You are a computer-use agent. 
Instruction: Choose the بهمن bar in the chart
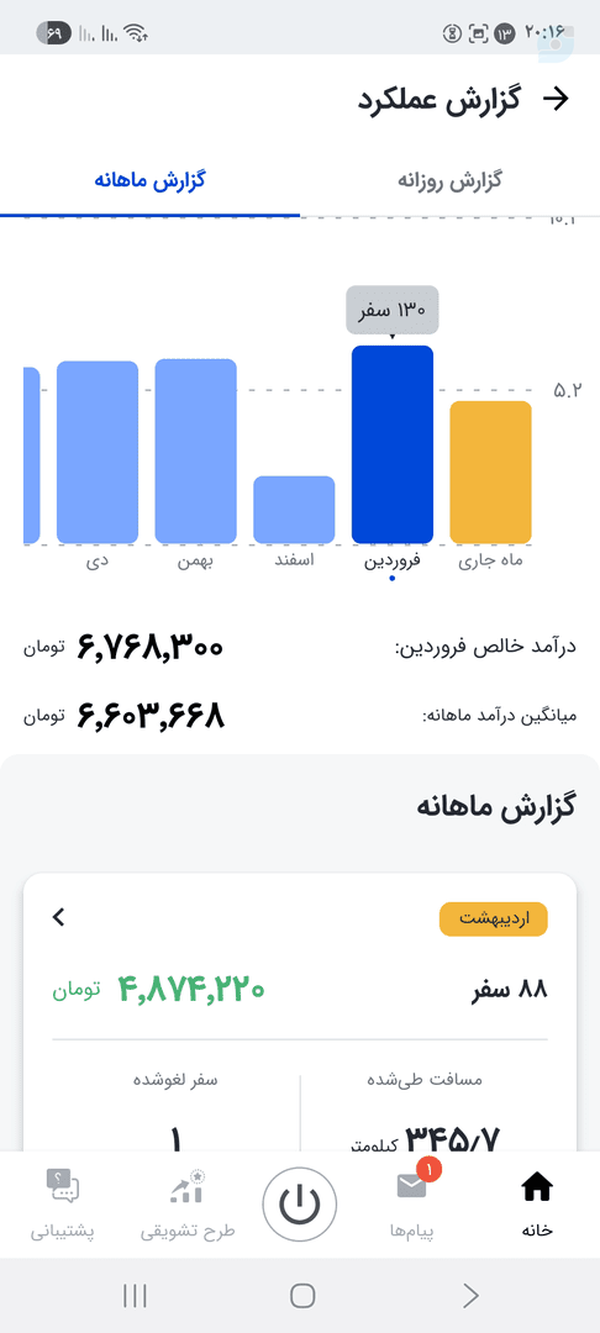[x=196, y=451]
